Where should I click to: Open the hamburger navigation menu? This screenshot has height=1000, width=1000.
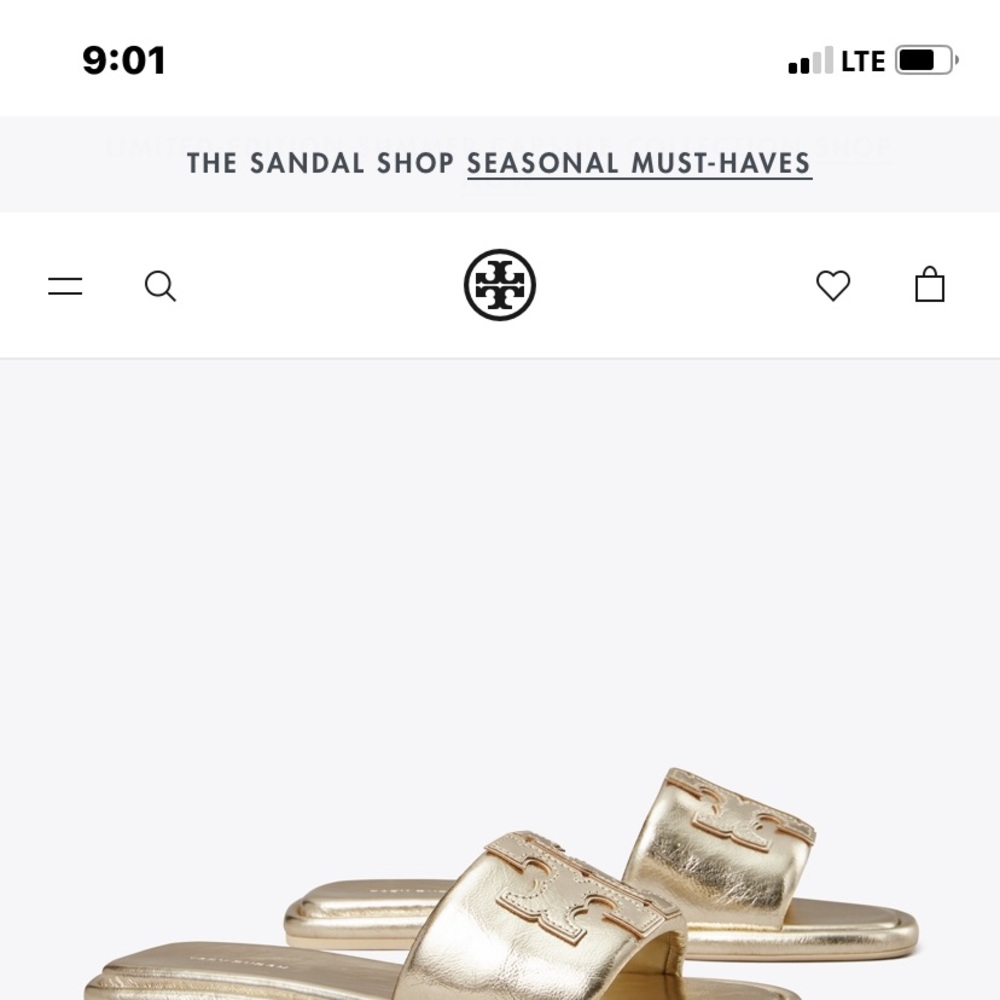click(65, 286)
